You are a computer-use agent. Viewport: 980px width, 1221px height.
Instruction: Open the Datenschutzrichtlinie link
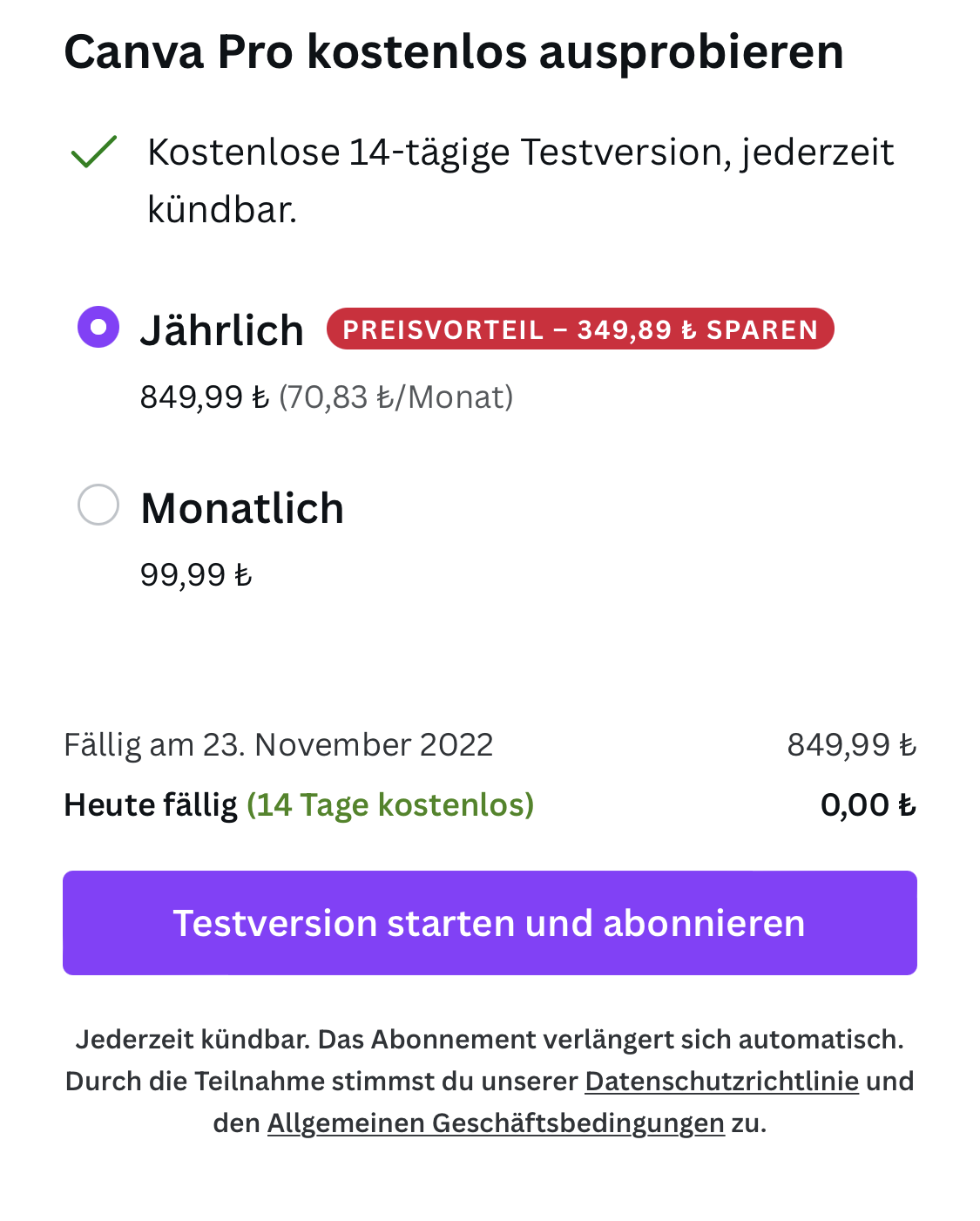click(721, 1082)
